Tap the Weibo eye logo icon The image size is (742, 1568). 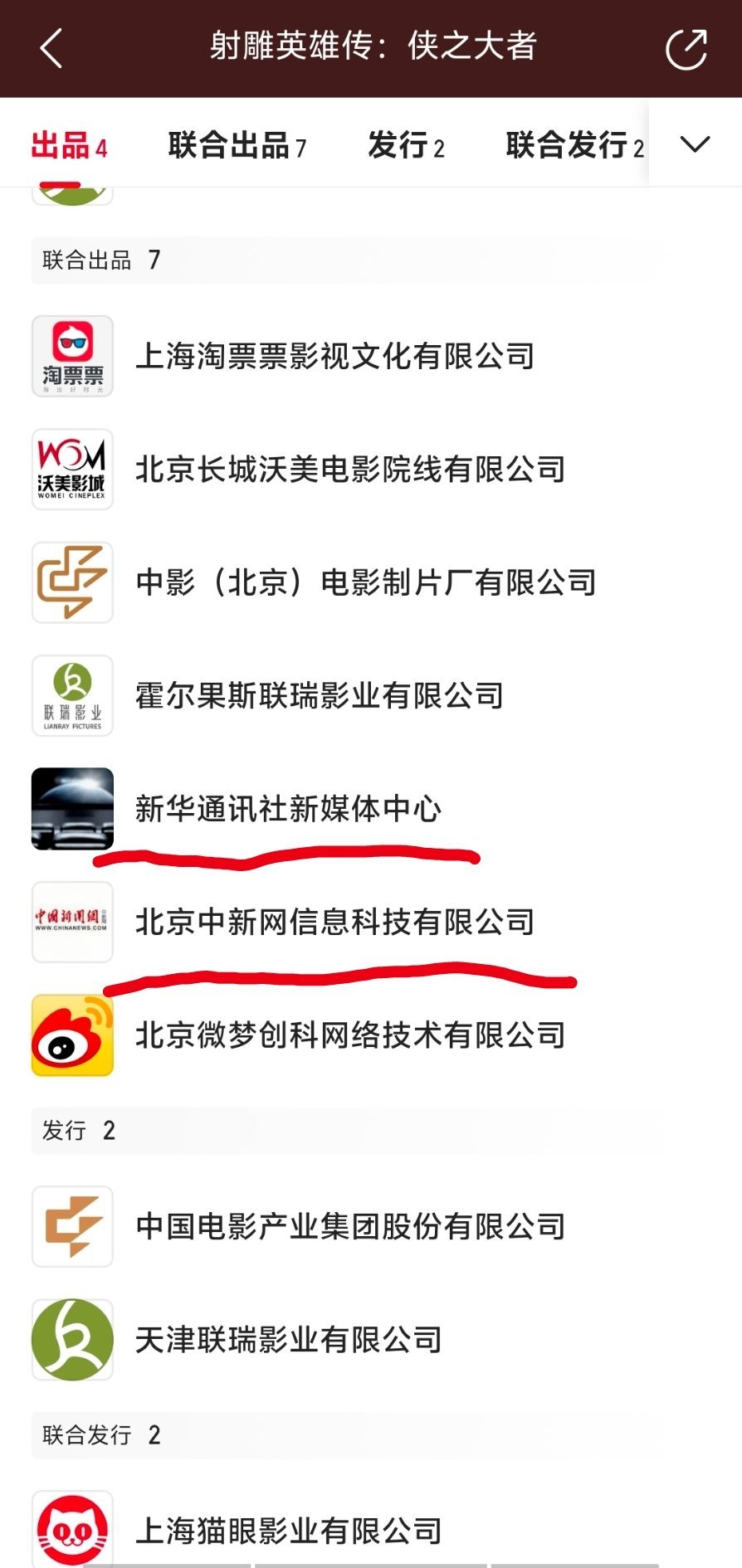tap(72, 1034)
